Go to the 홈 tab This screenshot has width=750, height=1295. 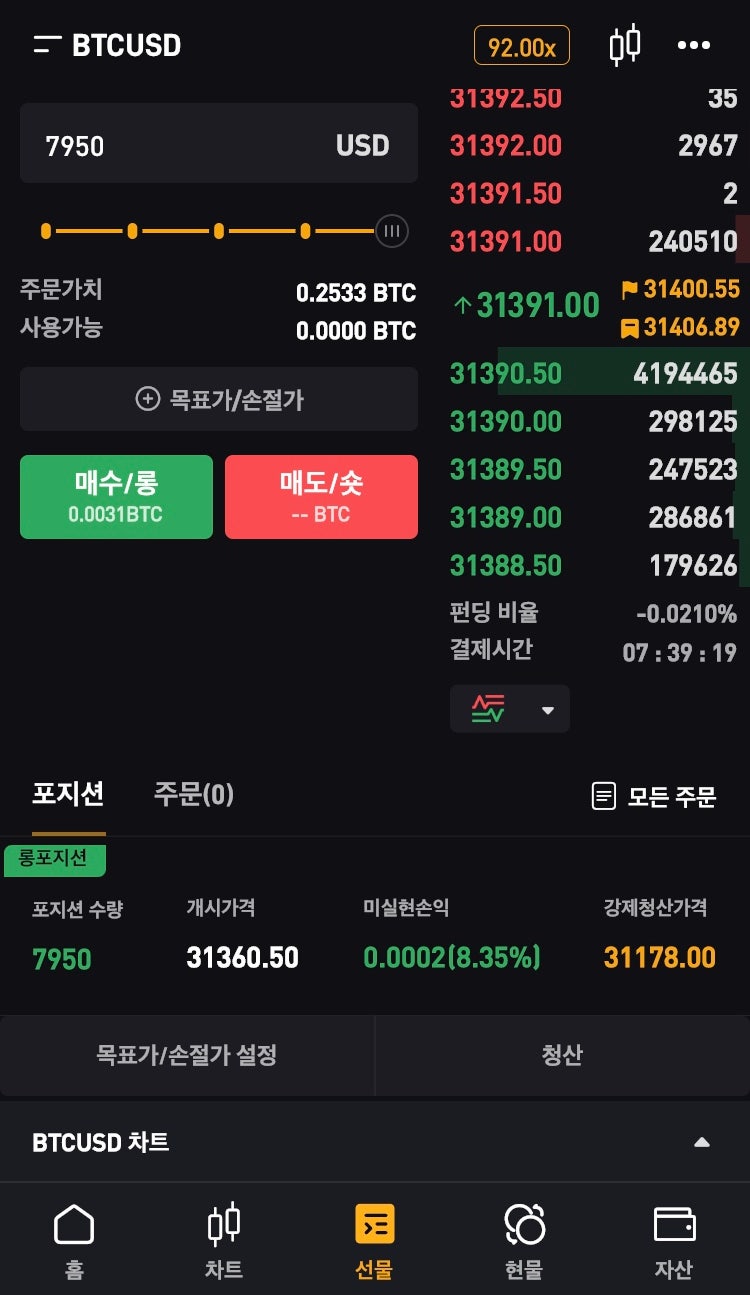tap(74, 1242)
